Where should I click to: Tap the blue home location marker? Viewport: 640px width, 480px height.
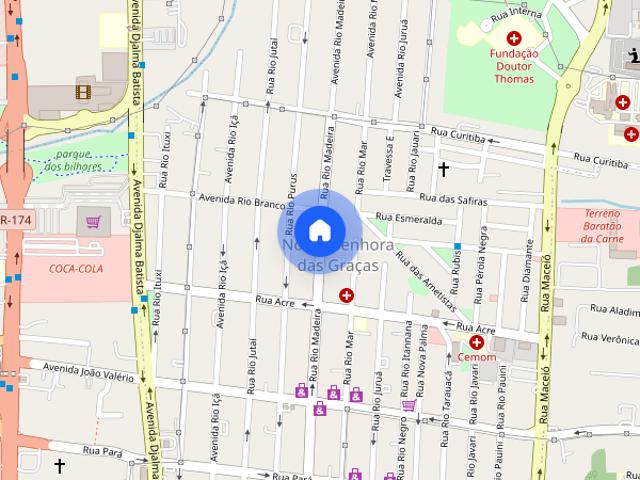[319, 230]
